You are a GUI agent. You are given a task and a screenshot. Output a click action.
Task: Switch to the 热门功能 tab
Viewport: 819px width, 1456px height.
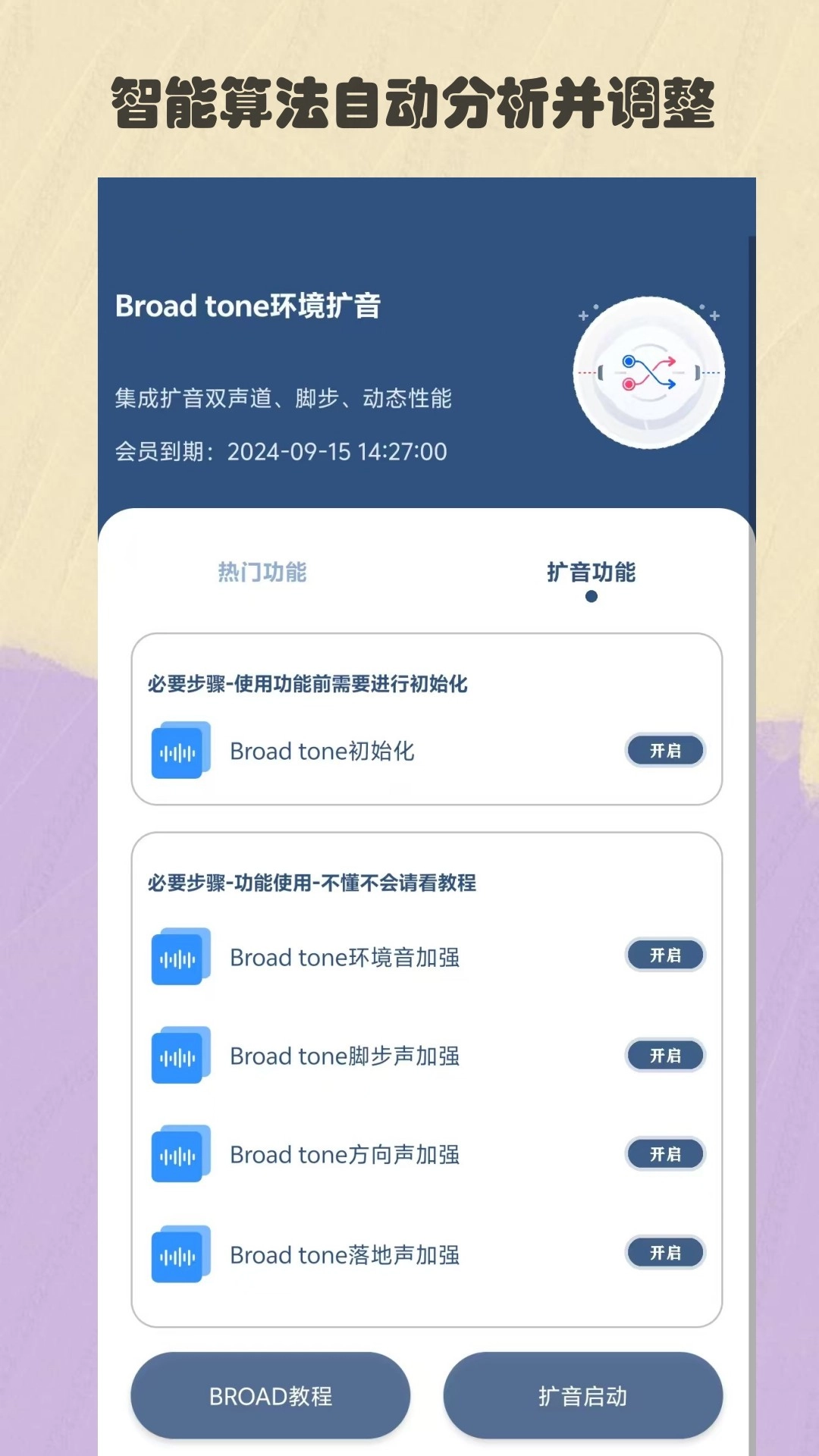pos(261,574)
